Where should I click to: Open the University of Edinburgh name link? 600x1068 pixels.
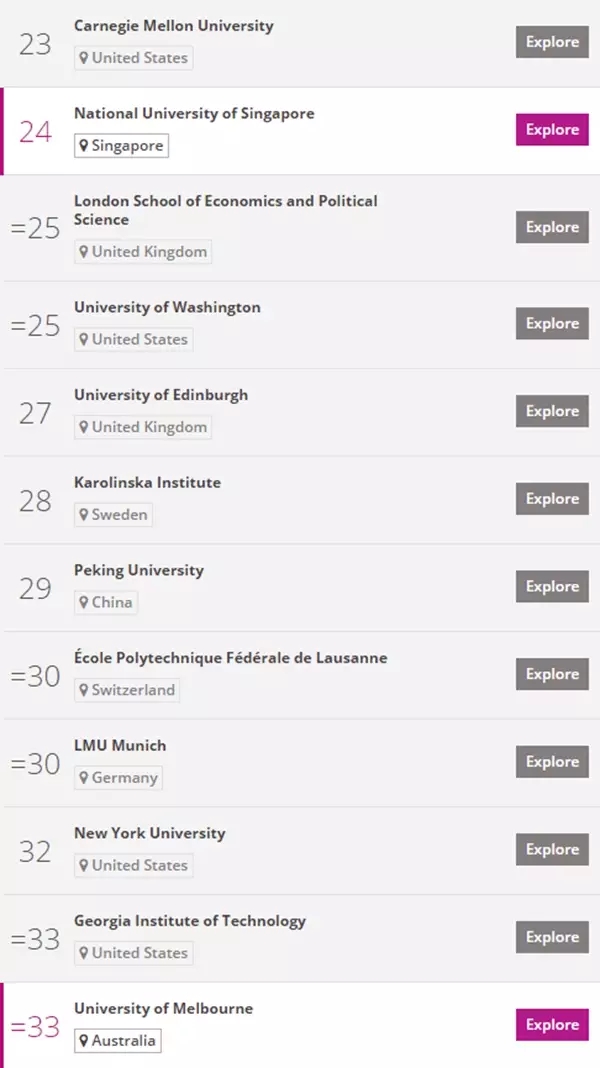pos(161,395)
